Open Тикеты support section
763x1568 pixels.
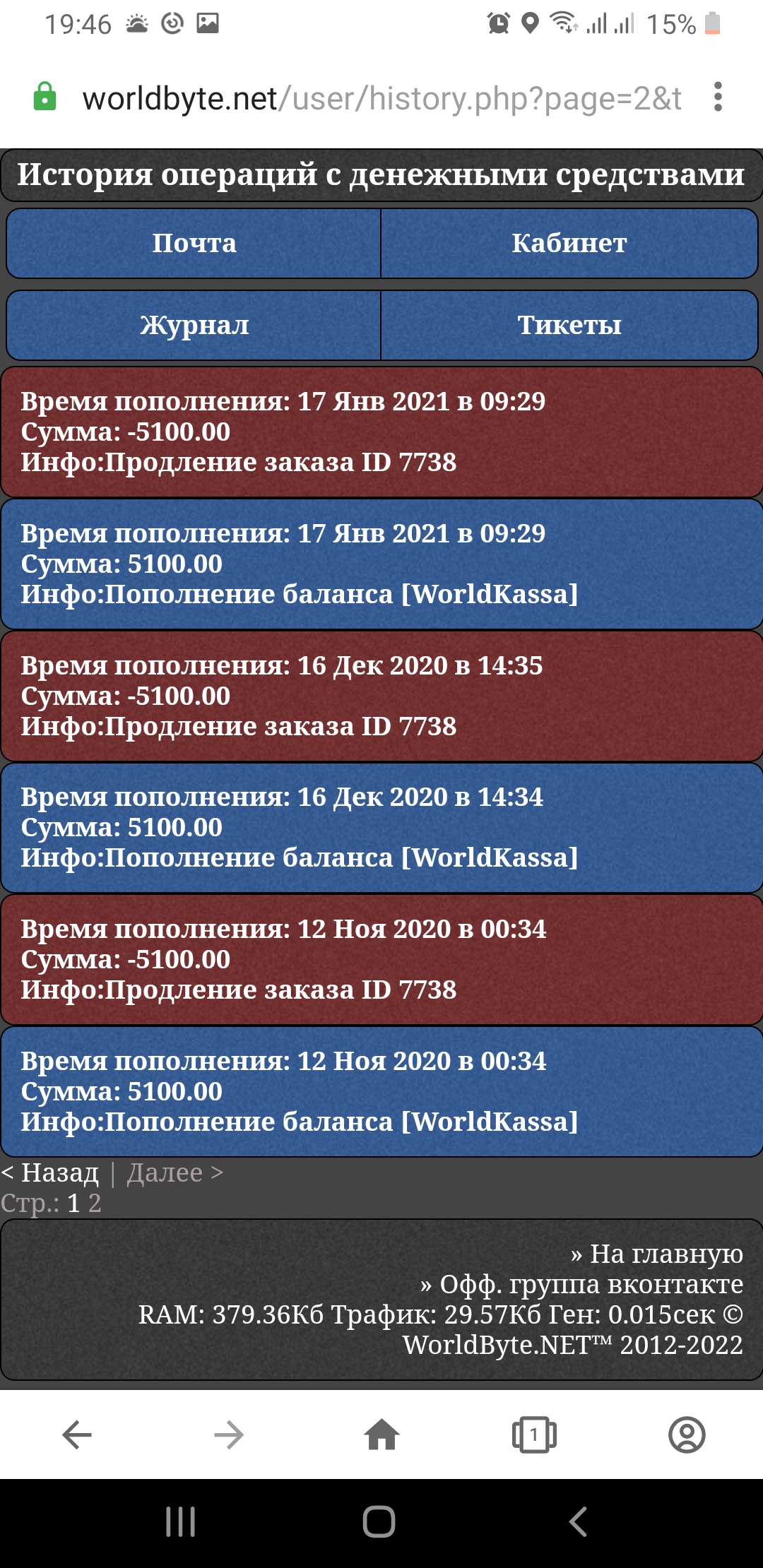pyautogui.click(x=569, y=326)
